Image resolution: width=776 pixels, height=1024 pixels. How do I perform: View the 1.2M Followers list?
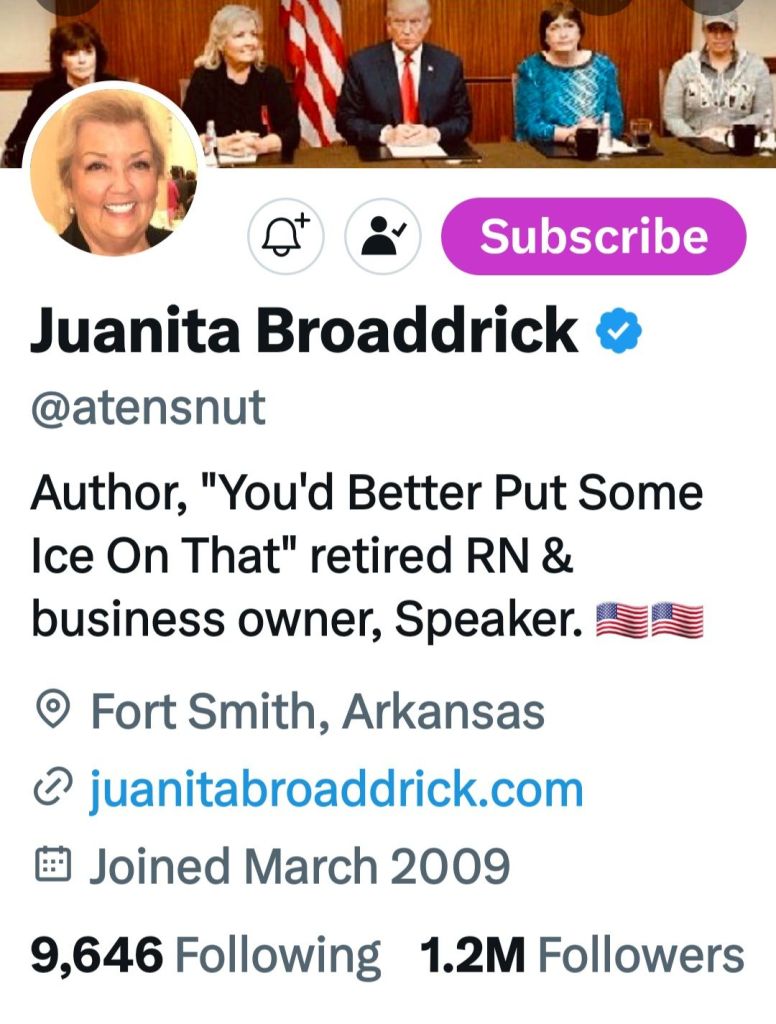click(x=582, y=956)
